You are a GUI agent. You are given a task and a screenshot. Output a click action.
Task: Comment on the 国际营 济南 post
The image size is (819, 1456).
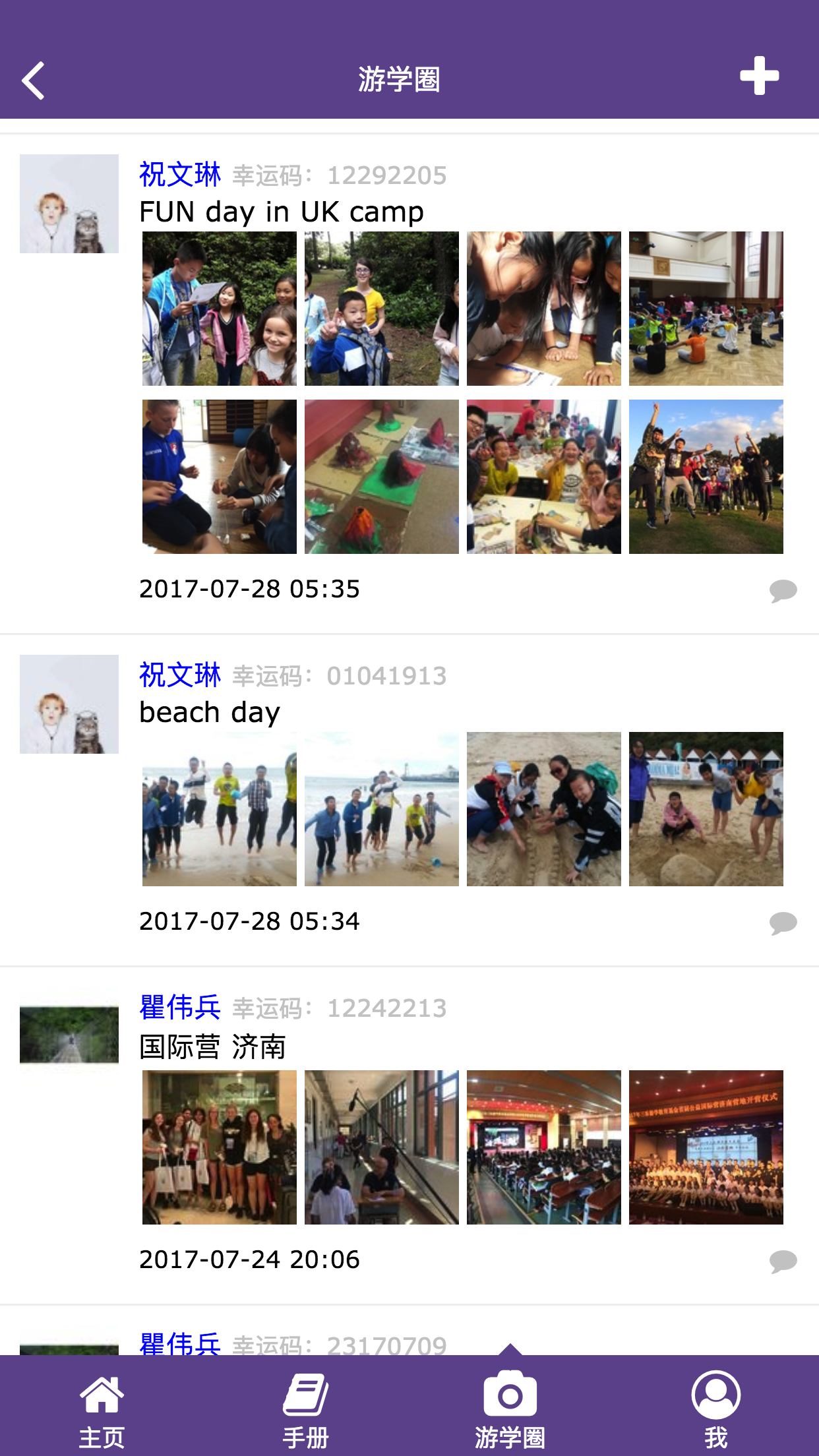pyautogui.click(x=783, y=1261)
